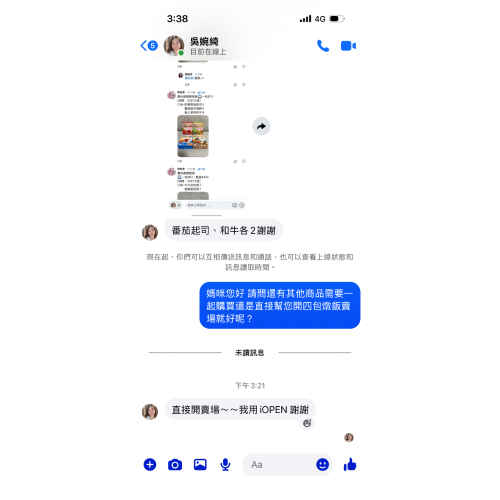This screenshot has height=500, width=500.
Task: Open the plus menu for more options
Action: coord(150,464)
